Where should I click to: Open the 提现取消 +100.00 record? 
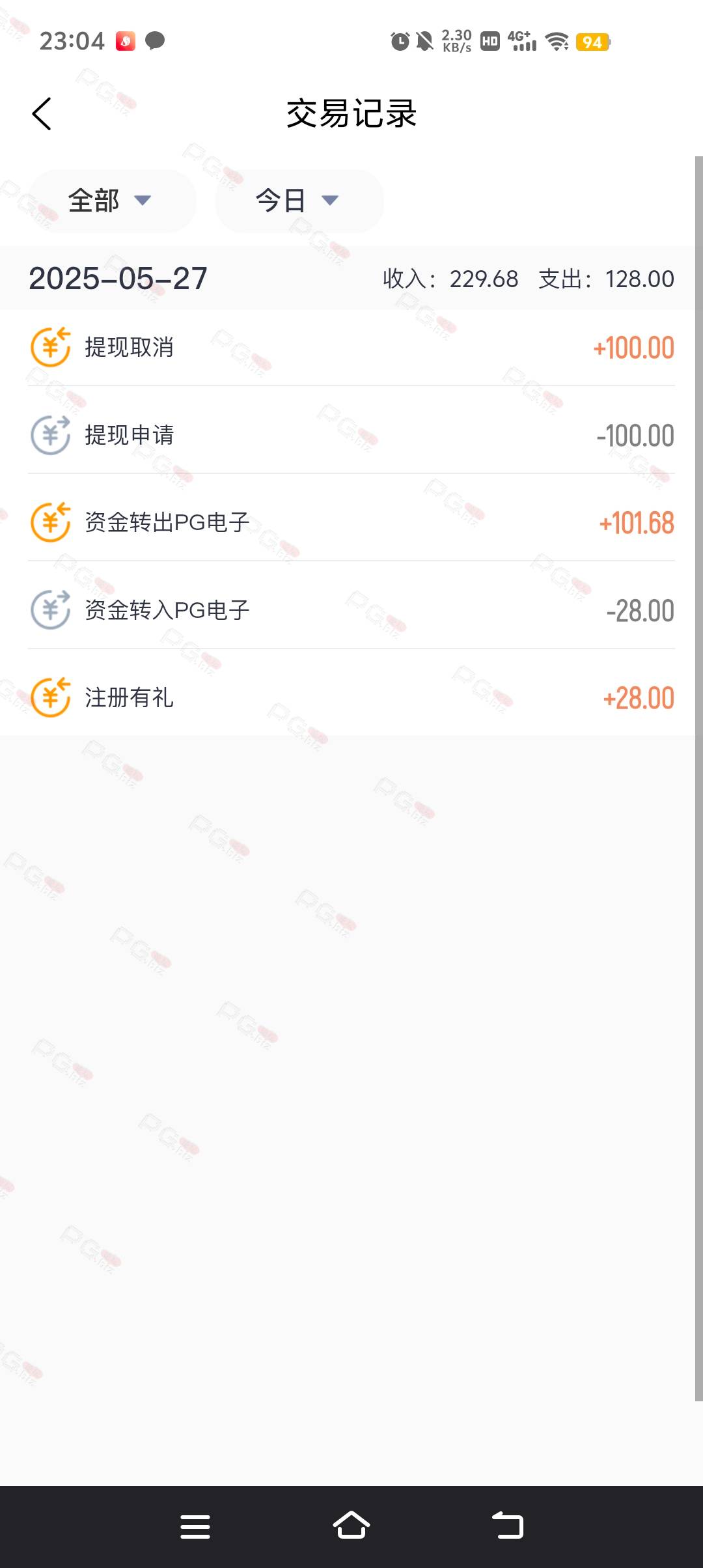coord(351,348)
